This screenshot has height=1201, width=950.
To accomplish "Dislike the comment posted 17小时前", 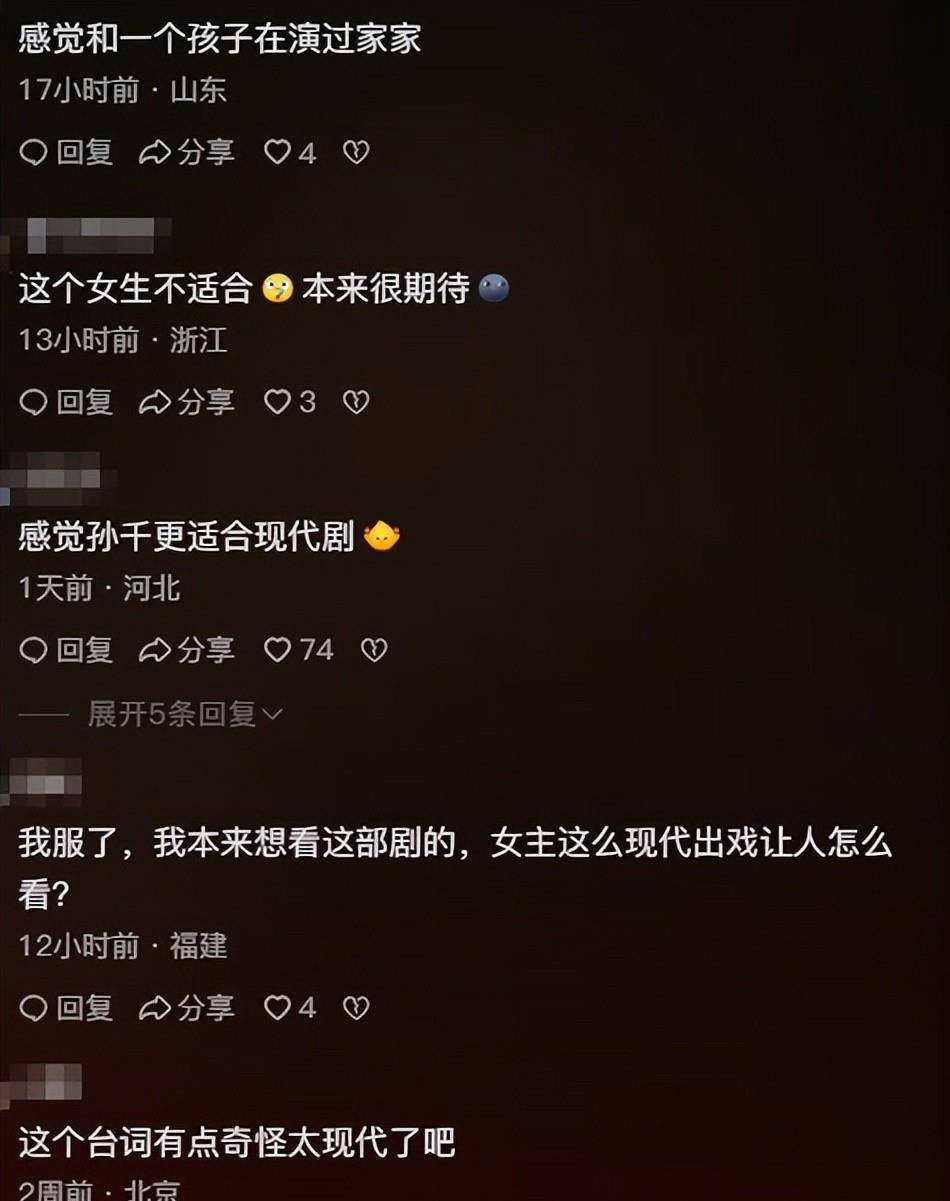I will coord(356,152).
